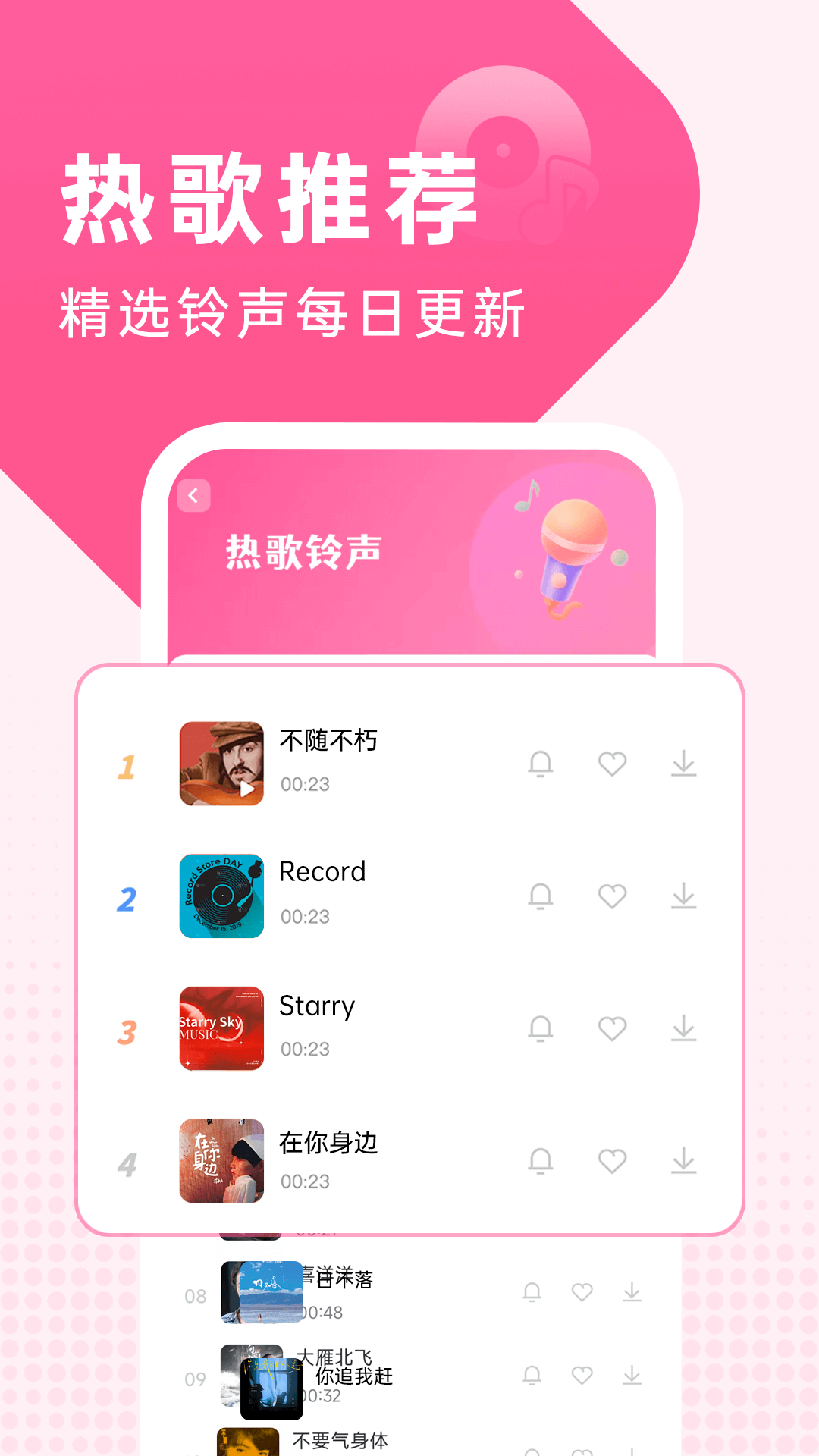The width and height of the screenshot is (819, 1456).
Task: Set Record as ringtone with bell icon
Action: pyautogui.click(x=540, y=896)
